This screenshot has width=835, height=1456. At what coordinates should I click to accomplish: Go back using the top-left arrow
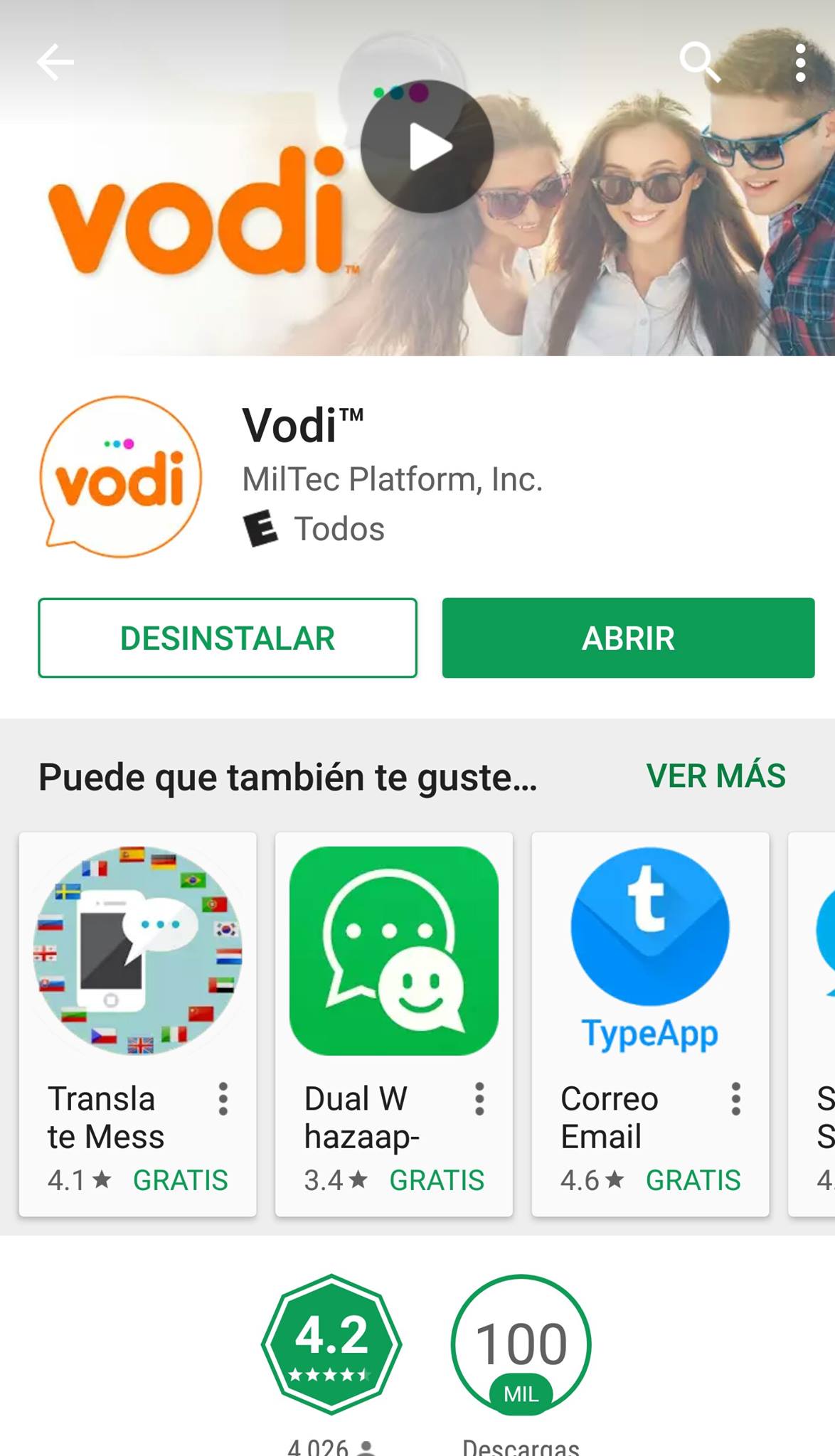[55, 63]
